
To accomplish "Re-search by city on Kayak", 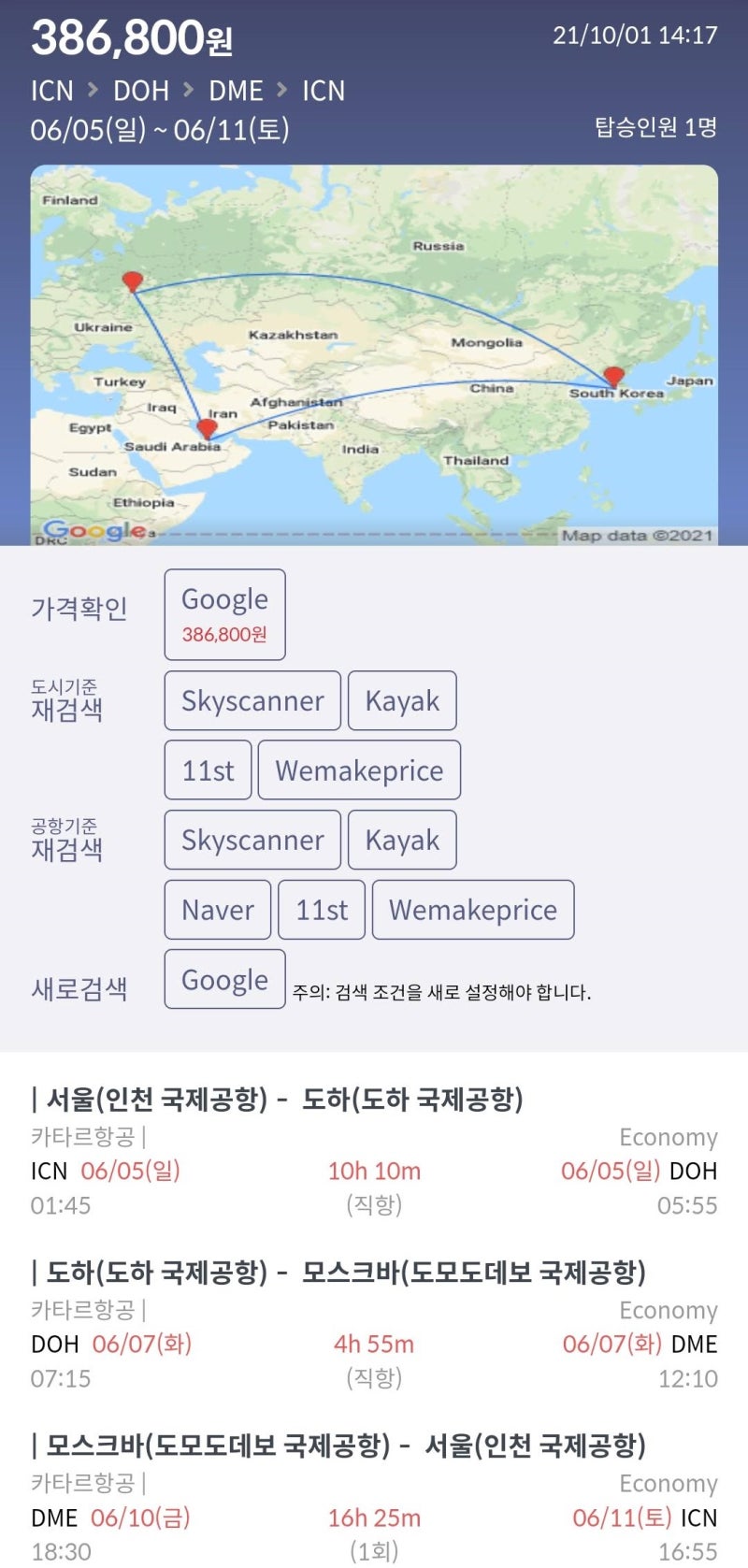I will coord(402,700).
